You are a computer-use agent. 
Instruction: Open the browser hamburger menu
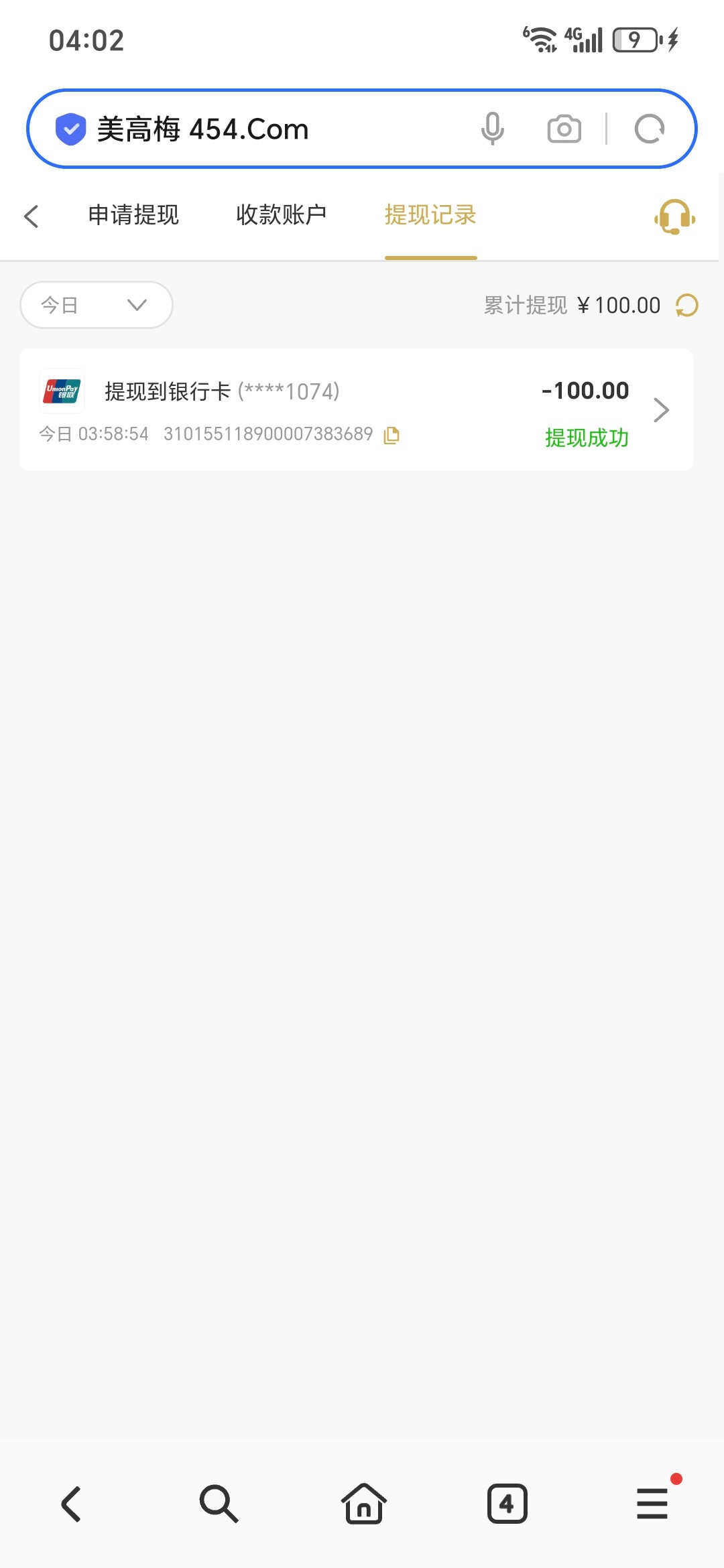point(652,1504)
